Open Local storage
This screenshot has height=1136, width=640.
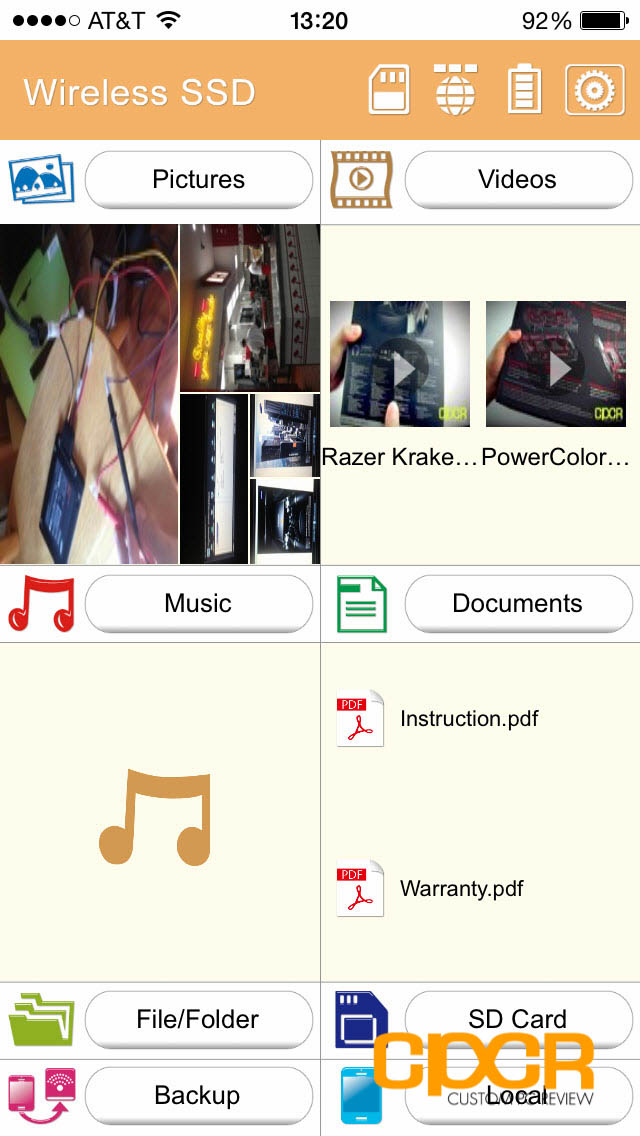pyautogui.click(x=518, y=1095)
